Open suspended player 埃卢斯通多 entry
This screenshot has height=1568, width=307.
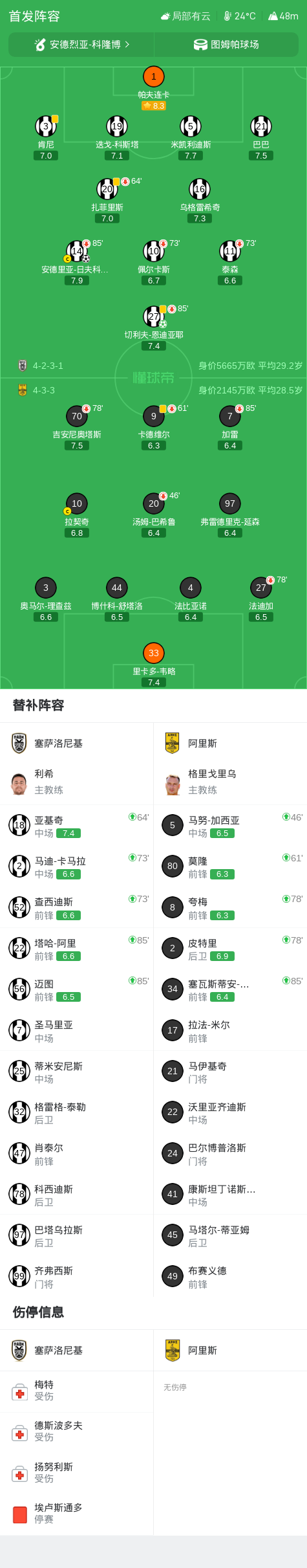77,1514
